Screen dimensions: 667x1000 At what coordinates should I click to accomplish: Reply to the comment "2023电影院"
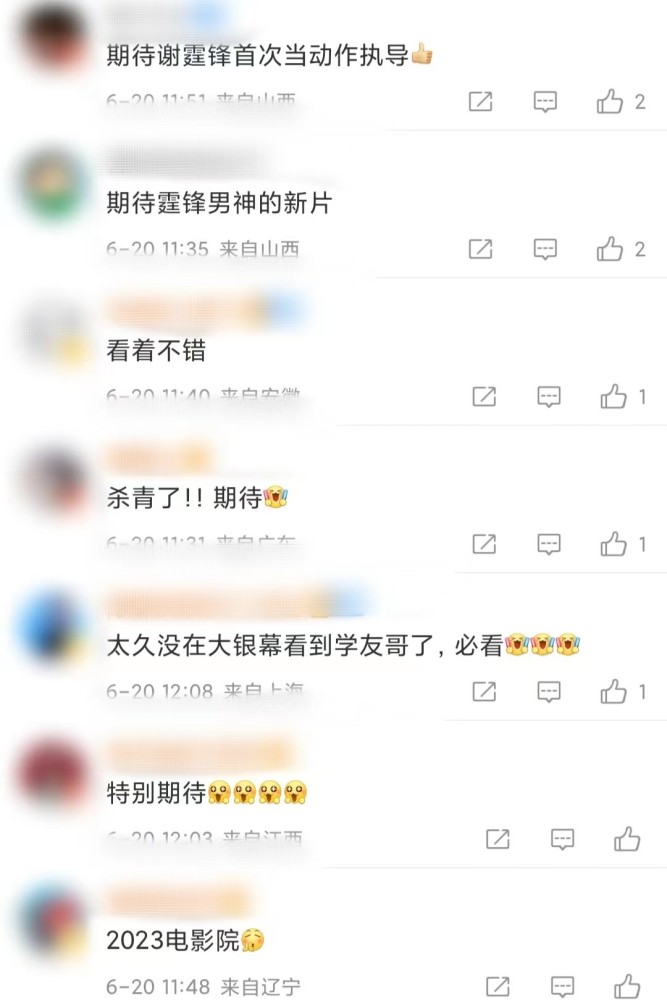point(563,985)
